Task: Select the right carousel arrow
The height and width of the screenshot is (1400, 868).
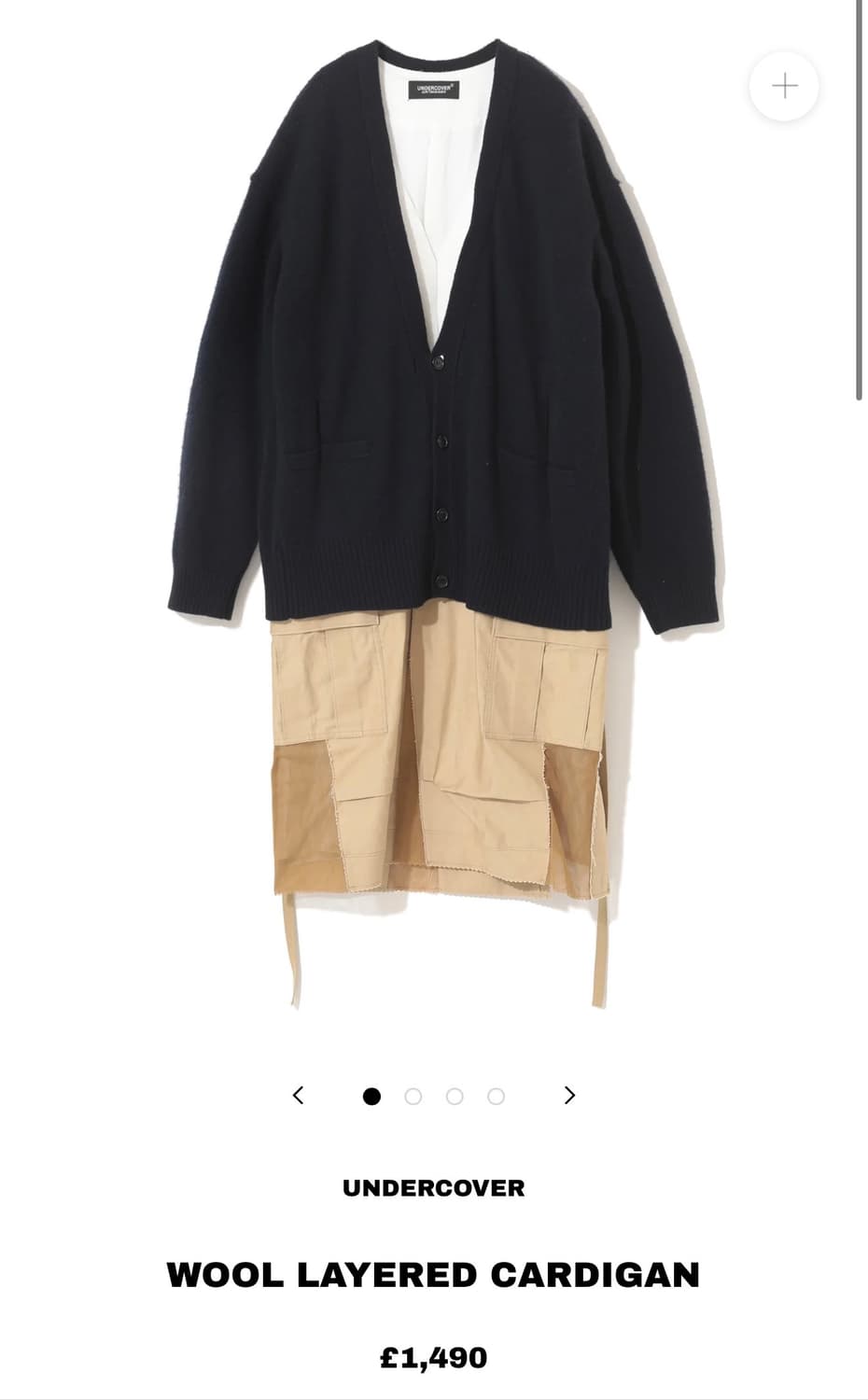Action: [568, 1095]
